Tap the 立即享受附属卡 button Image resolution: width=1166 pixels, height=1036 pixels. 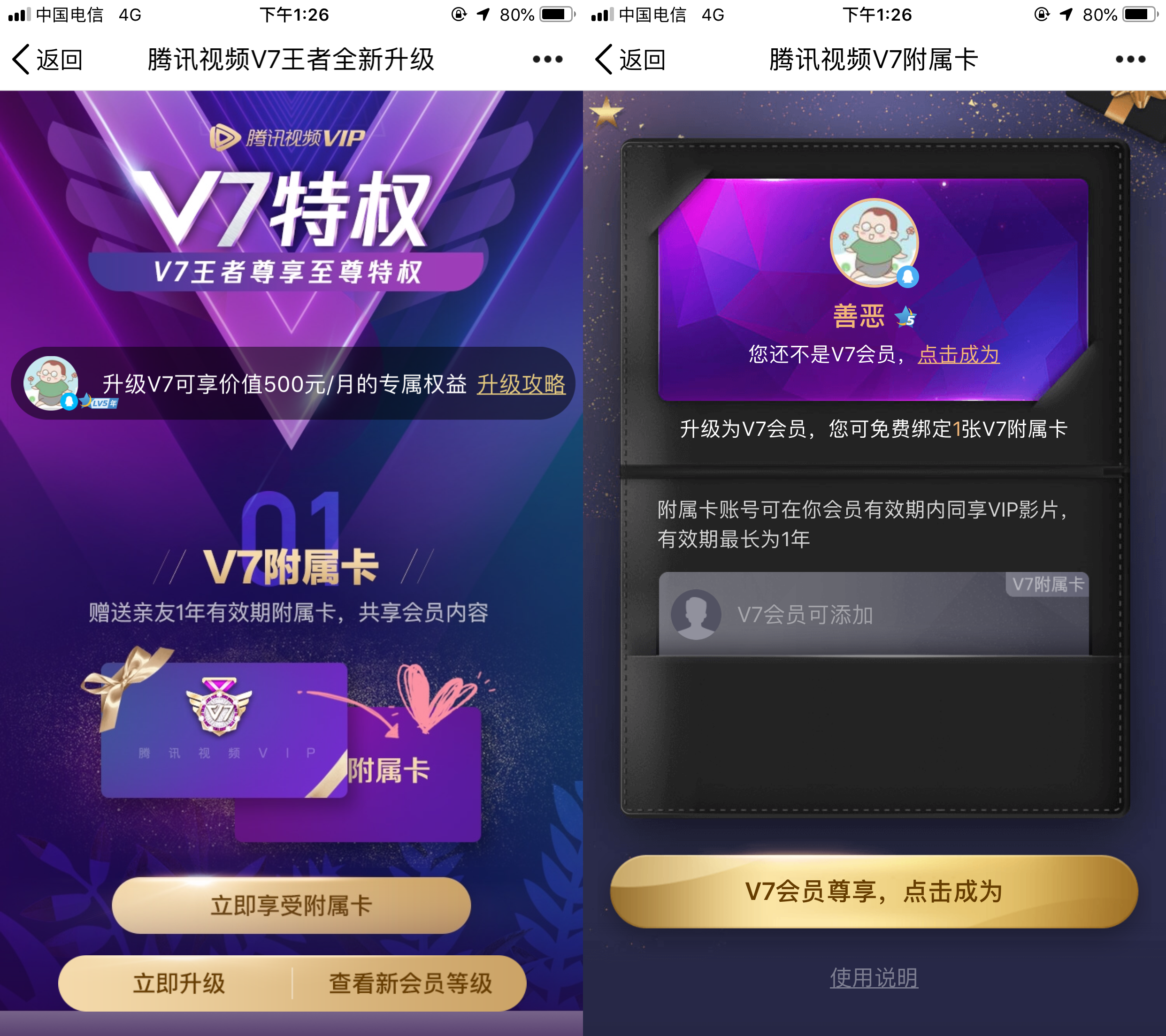coord(291,905)
